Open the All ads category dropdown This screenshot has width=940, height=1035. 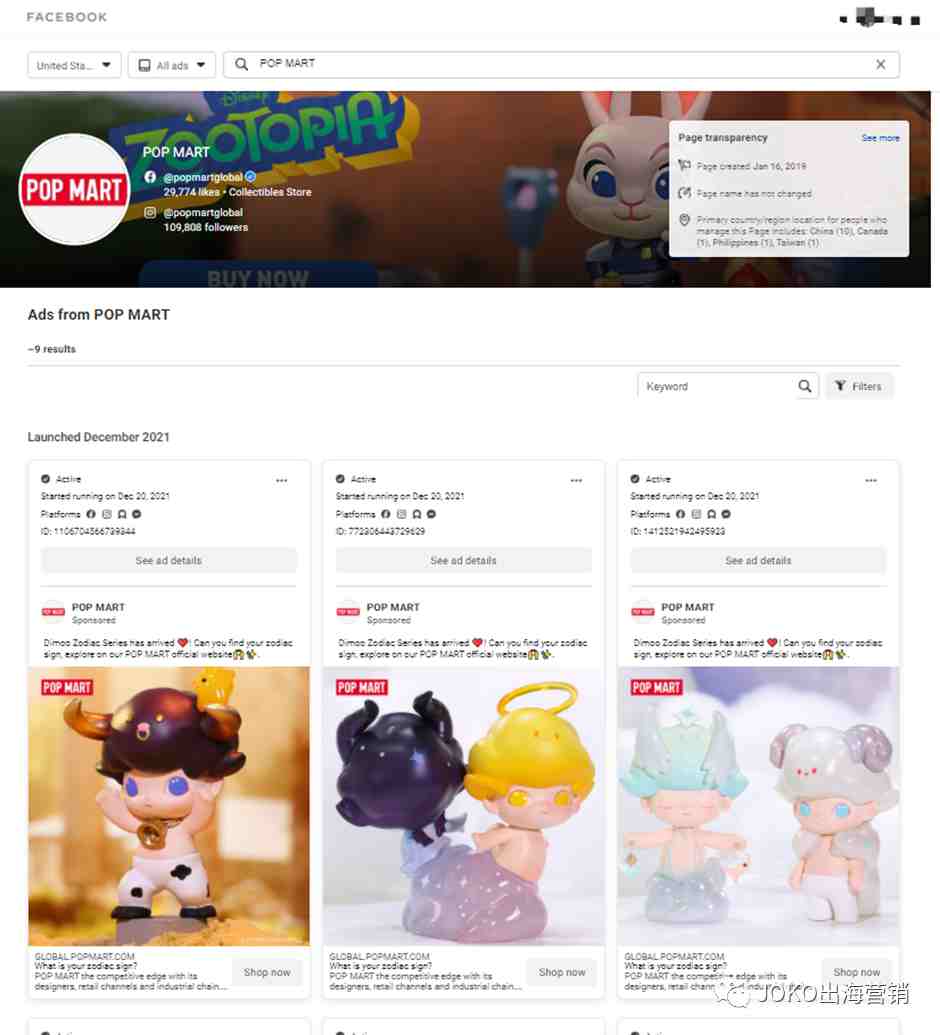click(x=172, y=65)
